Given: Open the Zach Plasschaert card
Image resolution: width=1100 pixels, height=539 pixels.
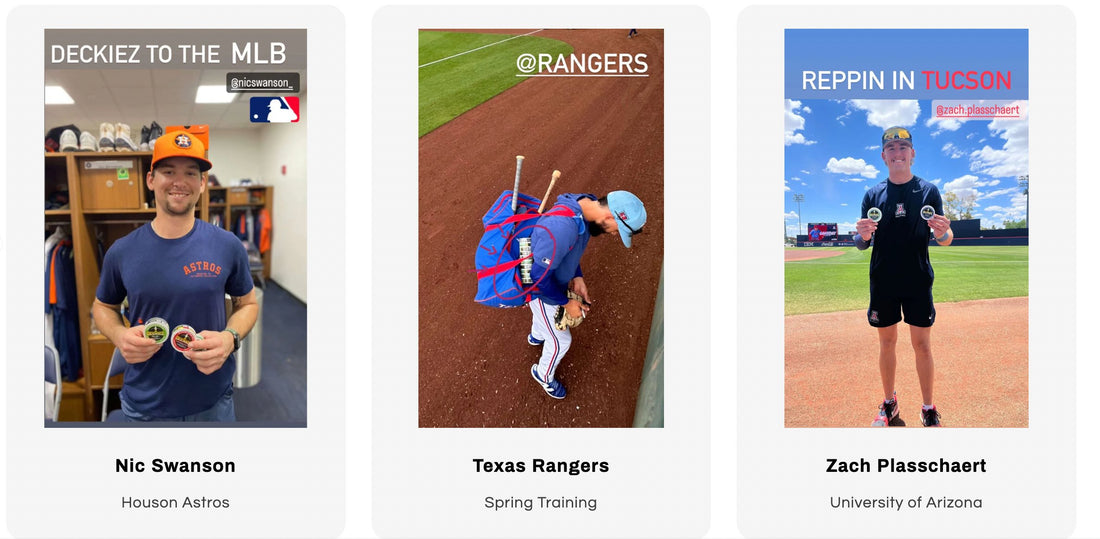Looking at the screenshot, I should pos(906,466).
